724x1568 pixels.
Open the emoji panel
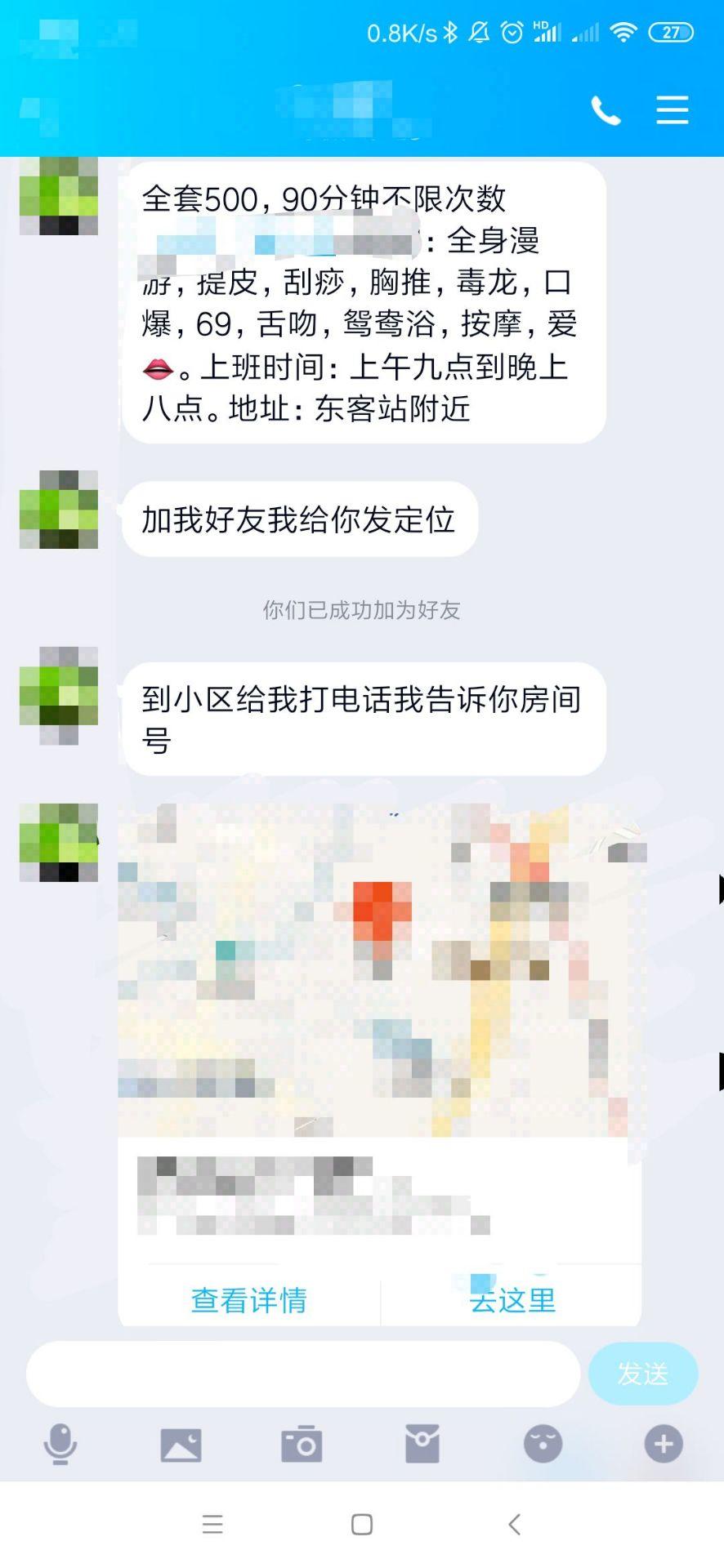pyautogui.click(x=543, y=1444)
